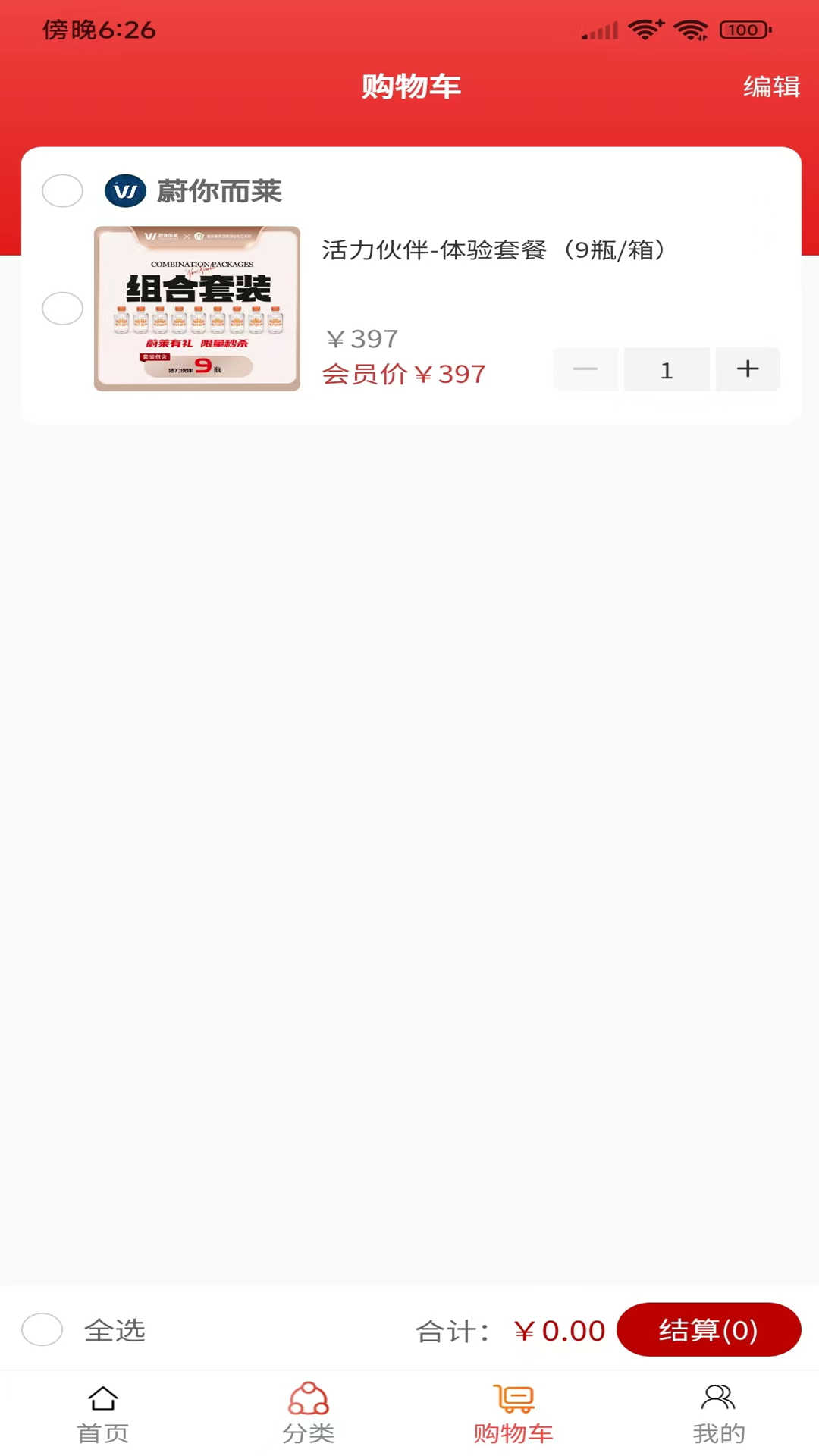The height and width of the screenshot is (1456, 819).
Task: Open the 购物车 cart tab
Action: (x=513, y=1414)
